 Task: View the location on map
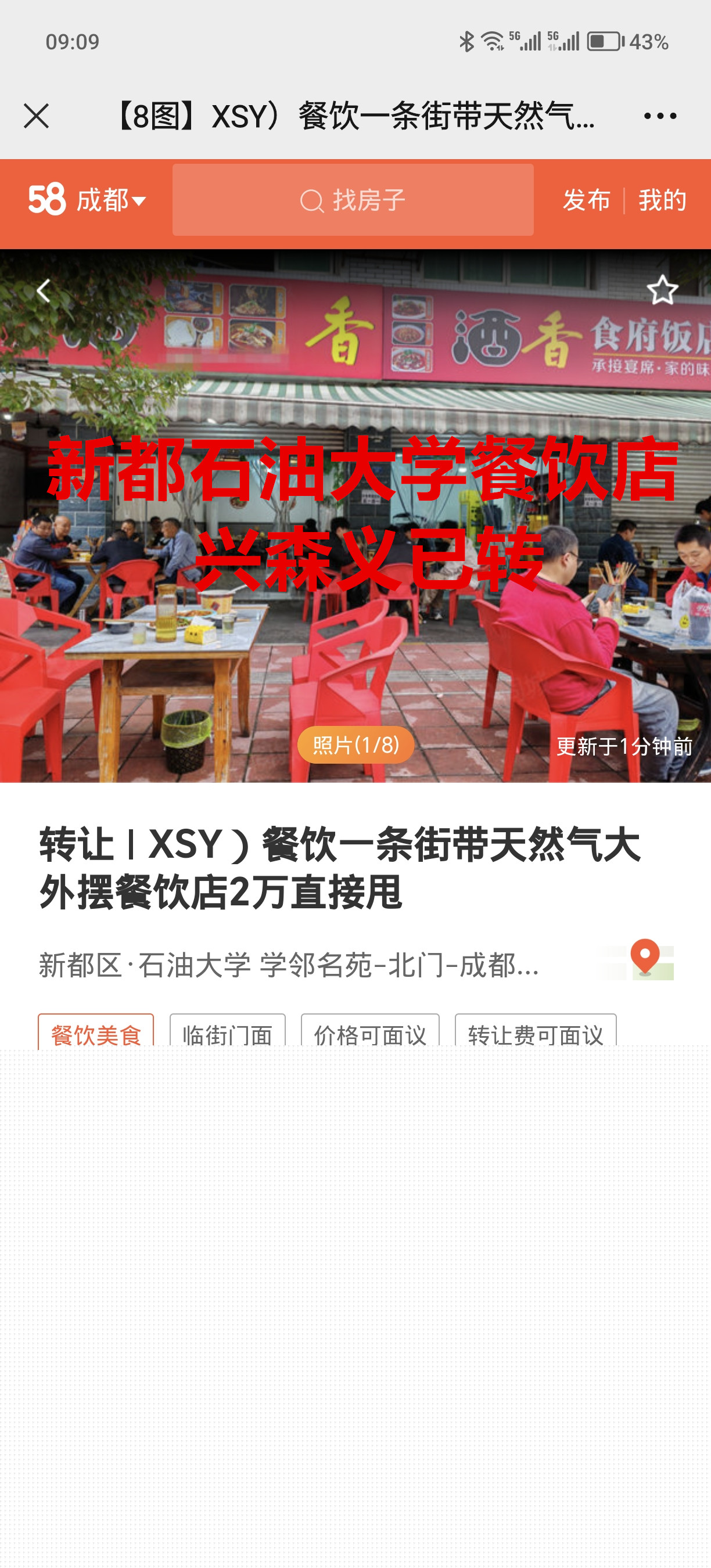point(645,959)
